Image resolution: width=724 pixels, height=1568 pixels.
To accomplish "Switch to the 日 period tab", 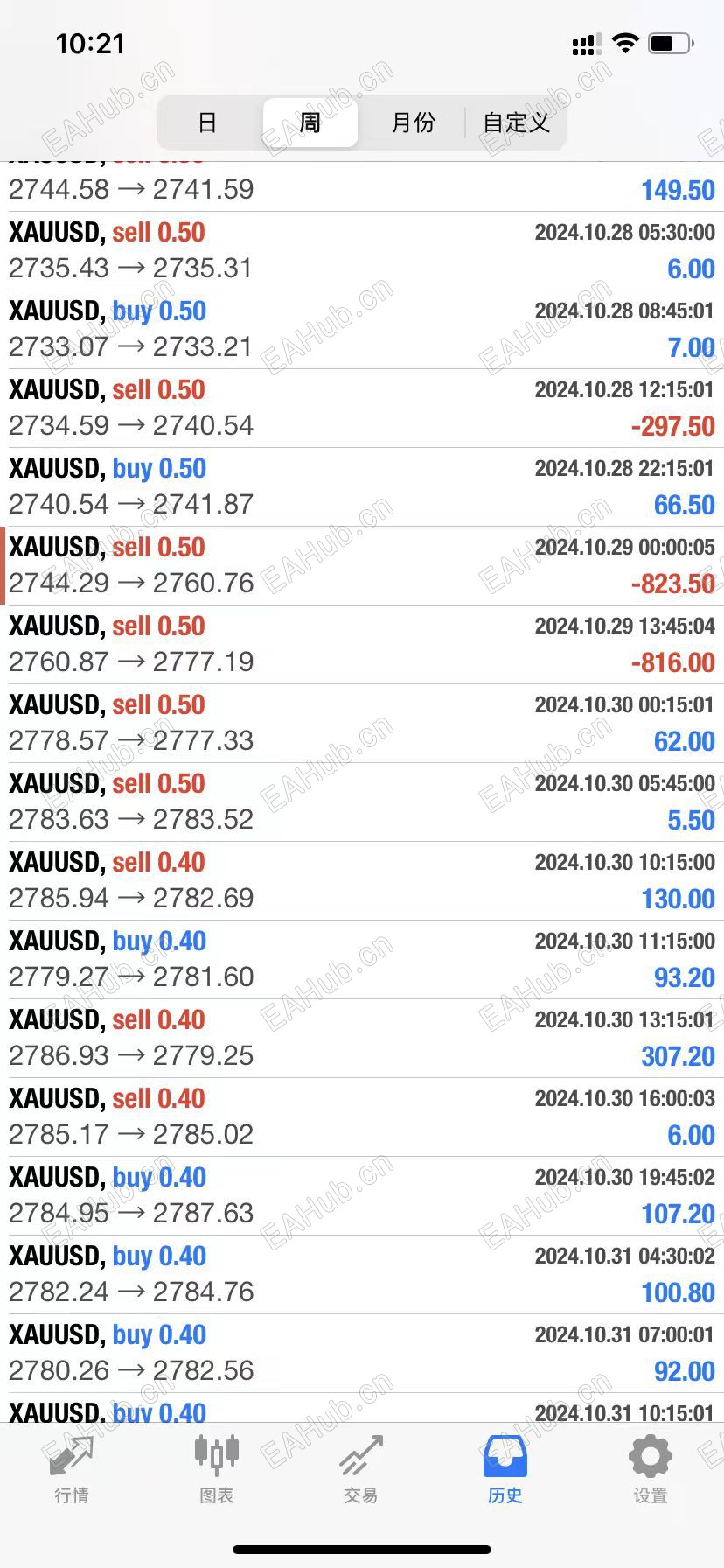I will pyautogui.click(x=207, y=122).
